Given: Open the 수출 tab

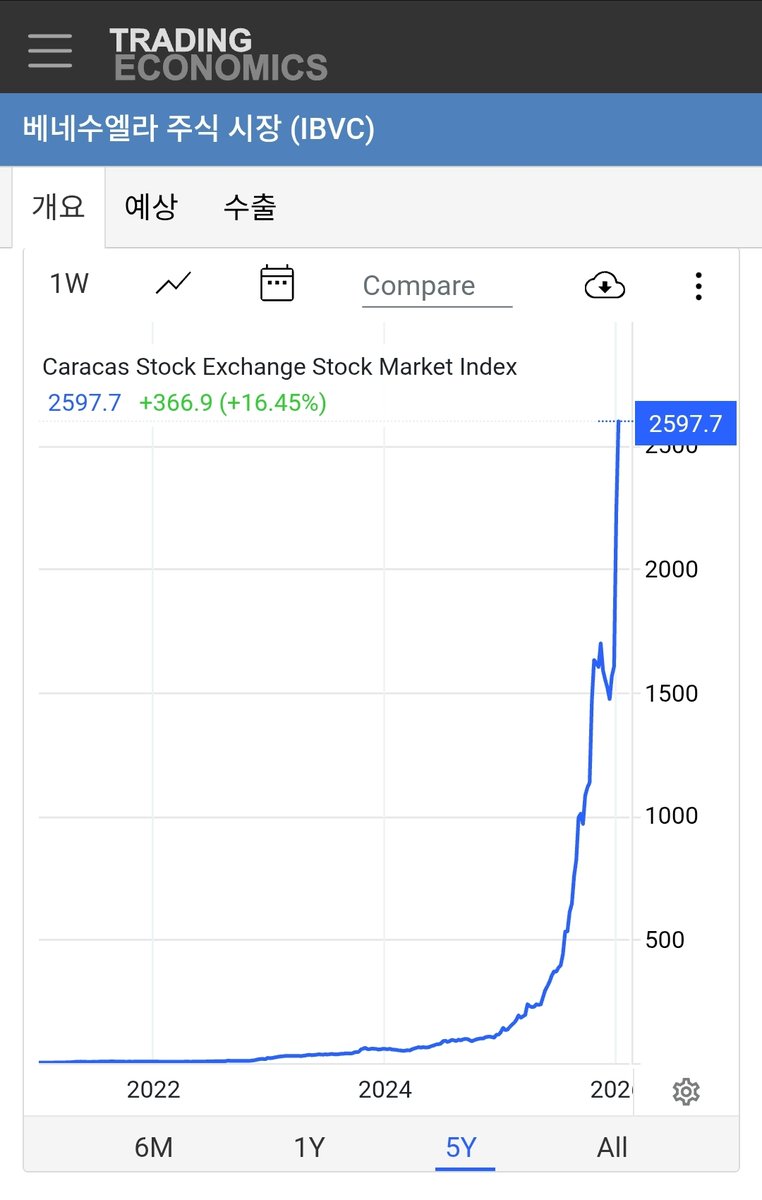Looking at the screenshot, I should pos(249,207).
